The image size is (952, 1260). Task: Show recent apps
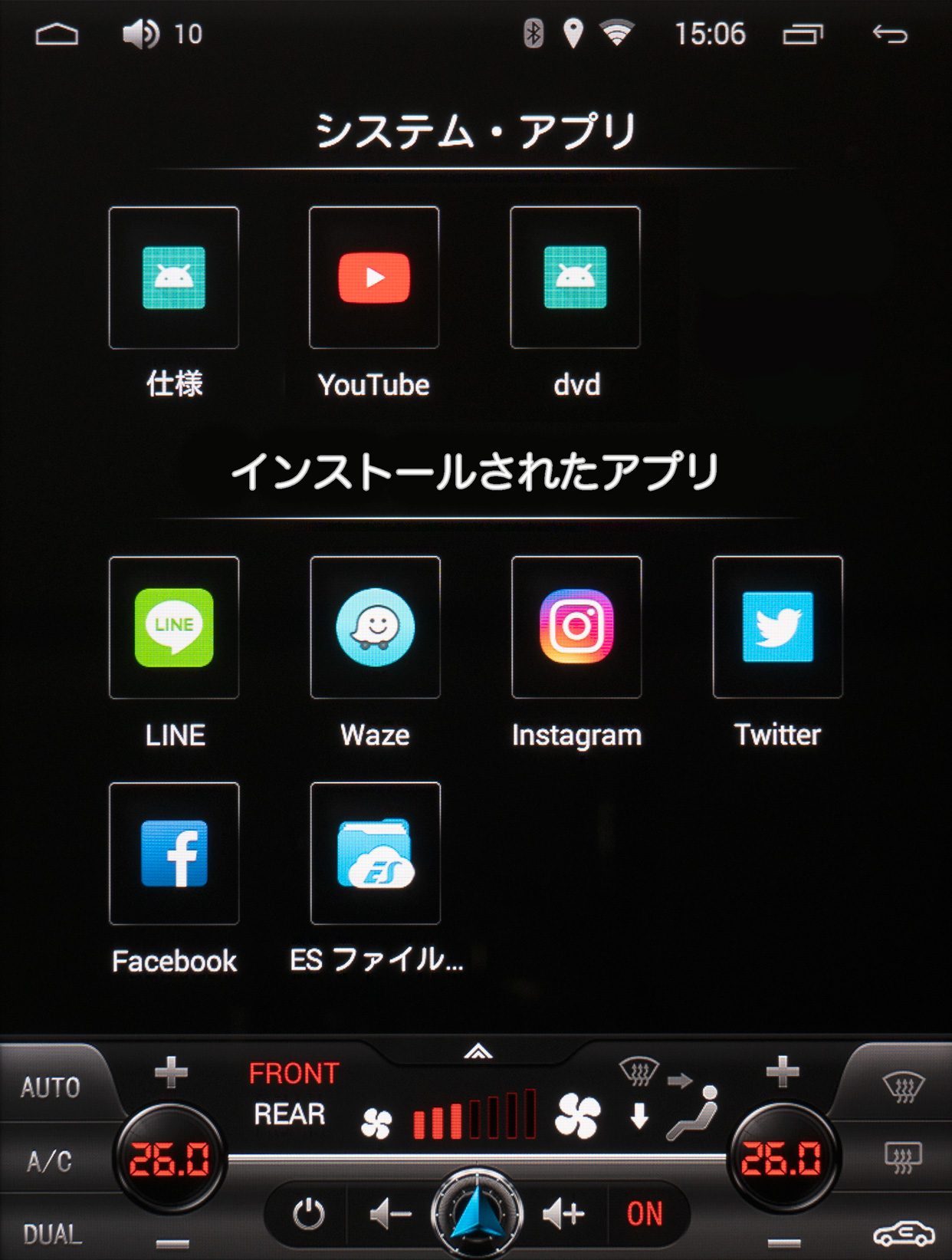pos(802,35)
